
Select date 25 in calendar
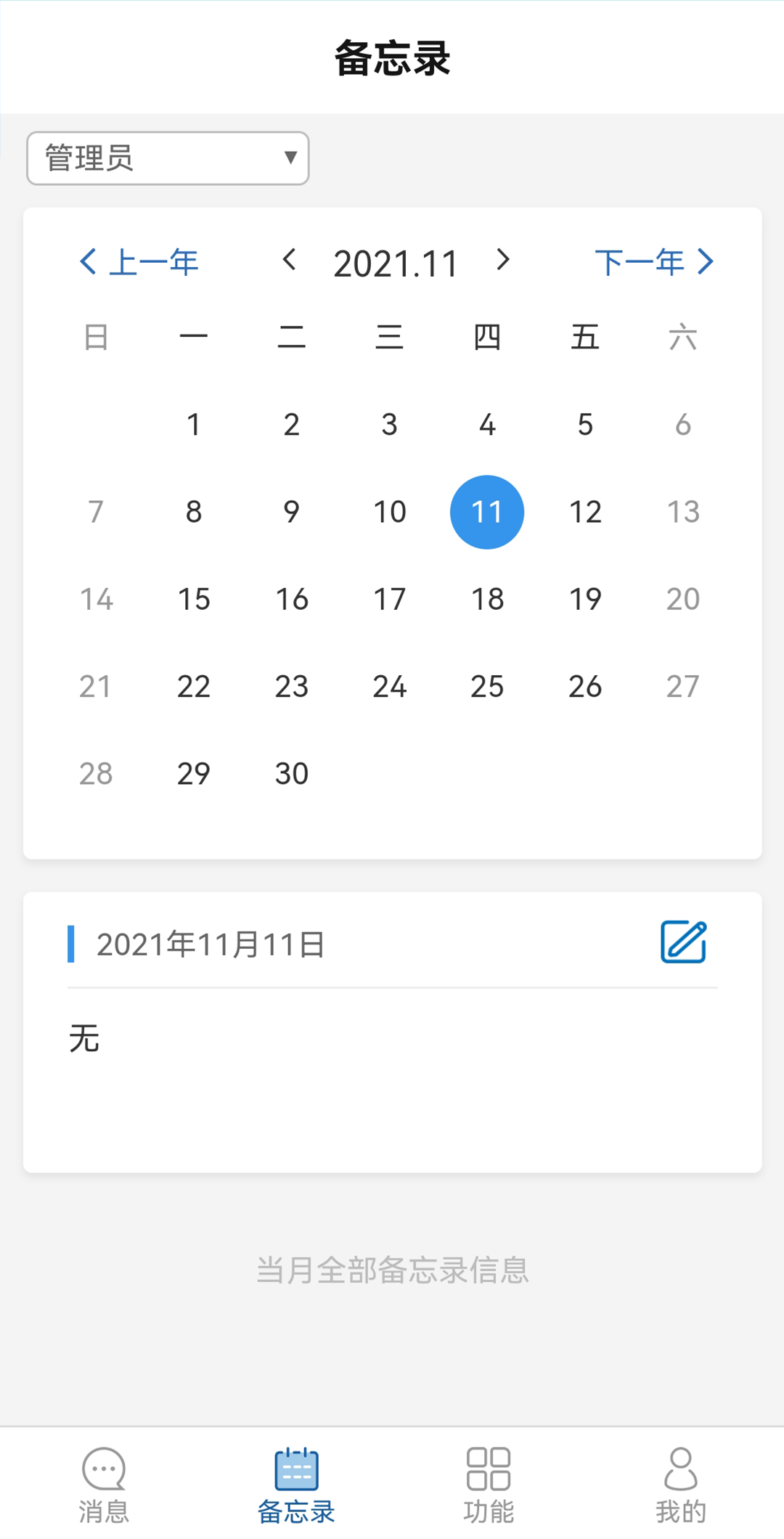click(x=487, y=687)
